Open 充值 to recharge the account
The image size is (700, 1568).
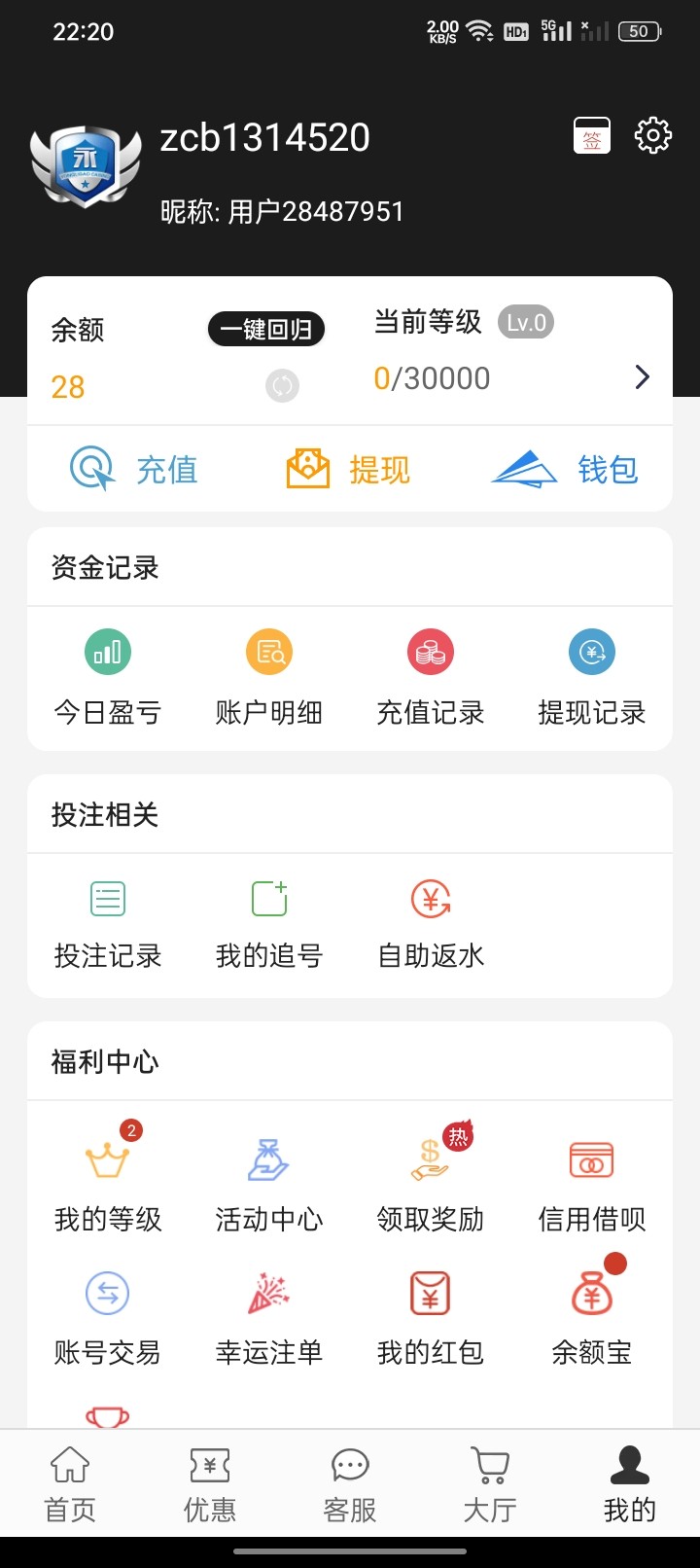point(134,470)
